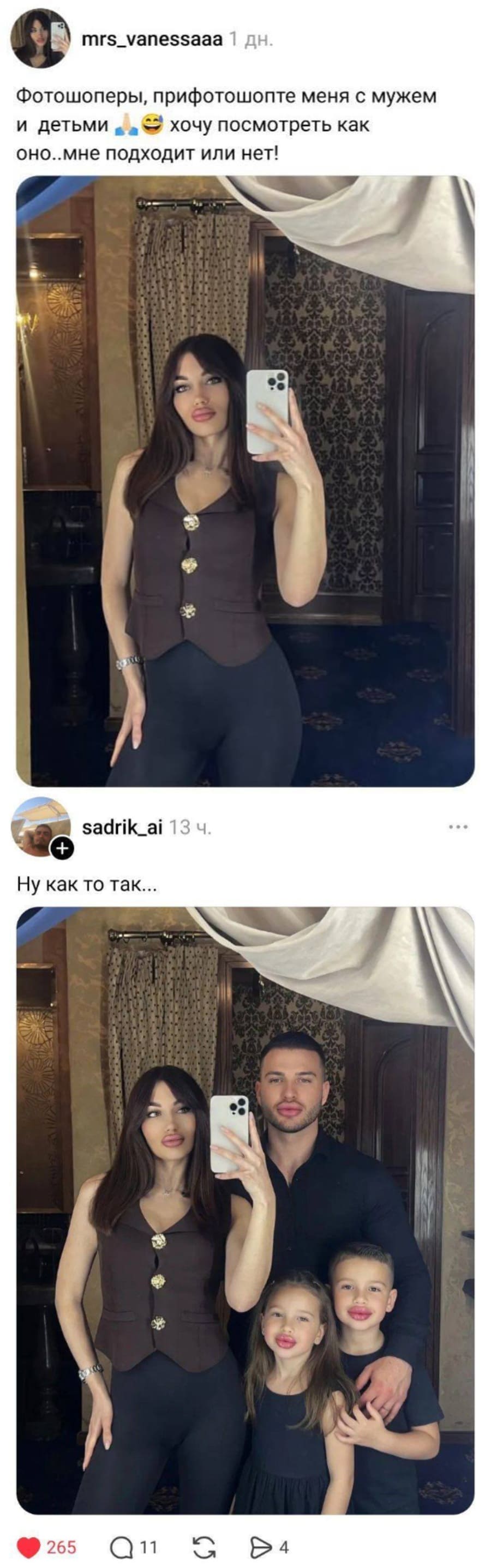
Task: View mrs_vanessaaa's mirror selfie photo
Action: tap(245, 481)
